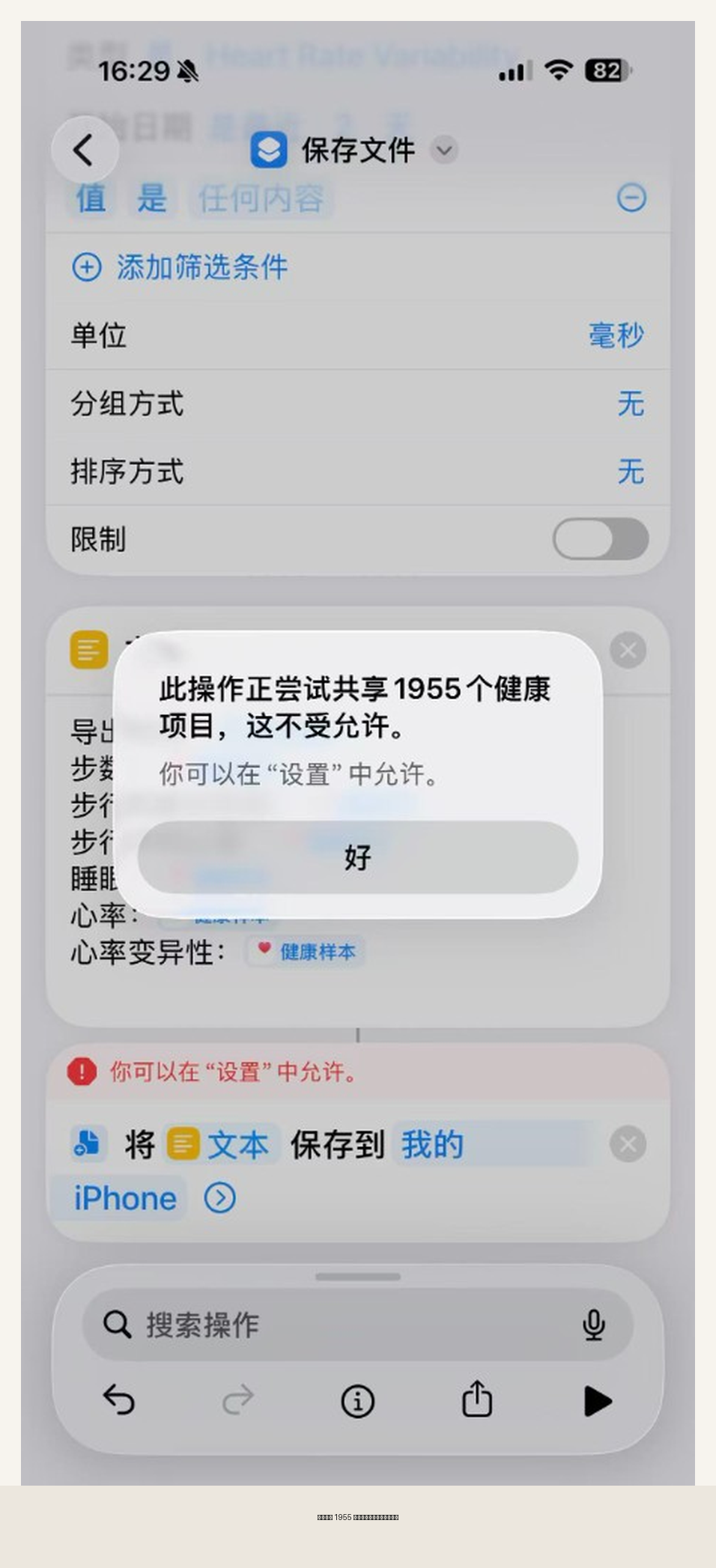The width and height of the screenshot is (716, 1568).
Task: Run the shortcut with play button
Action: point(598,1401)
